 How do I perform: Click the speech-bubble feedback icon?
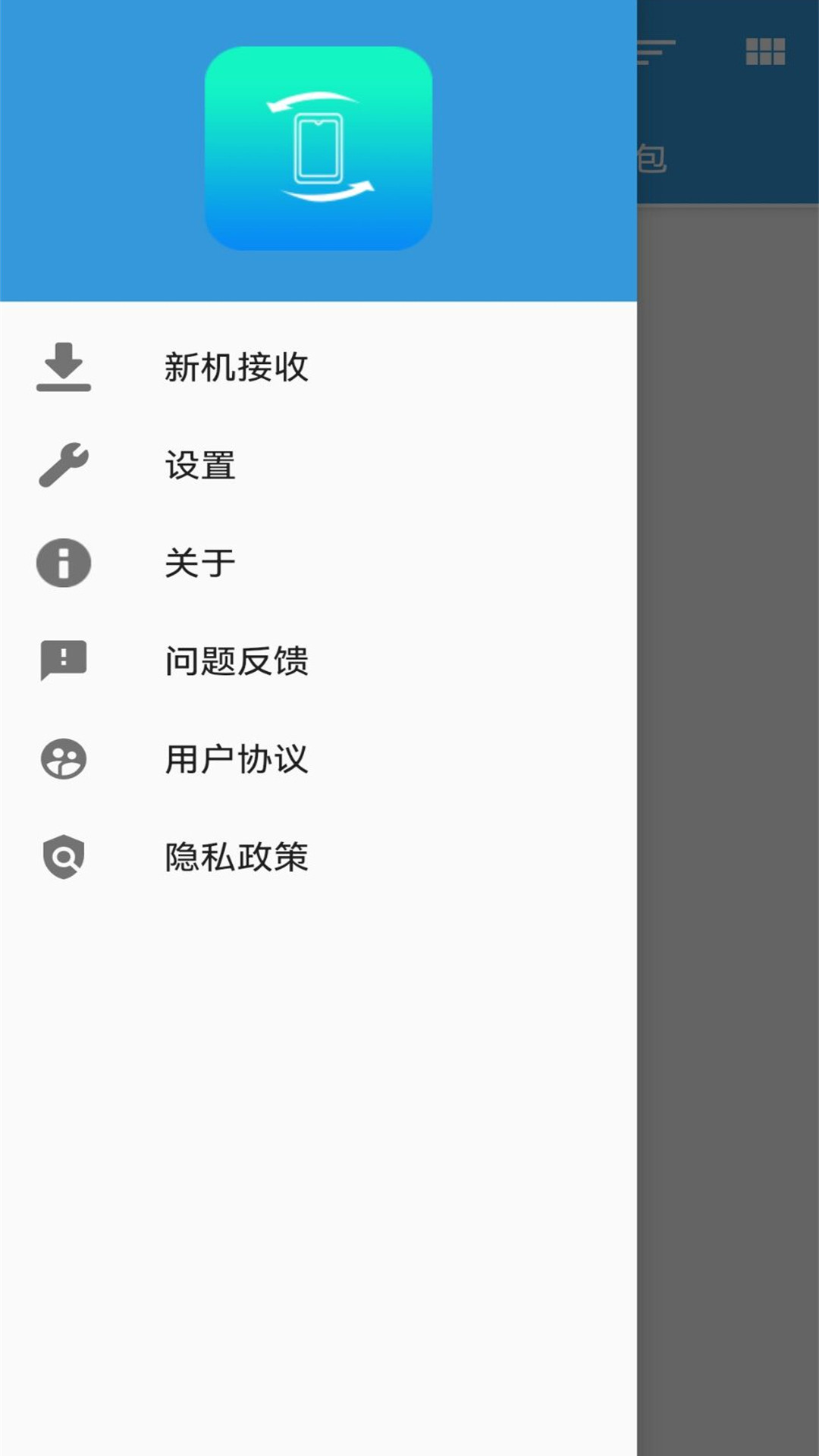point(64,661)
